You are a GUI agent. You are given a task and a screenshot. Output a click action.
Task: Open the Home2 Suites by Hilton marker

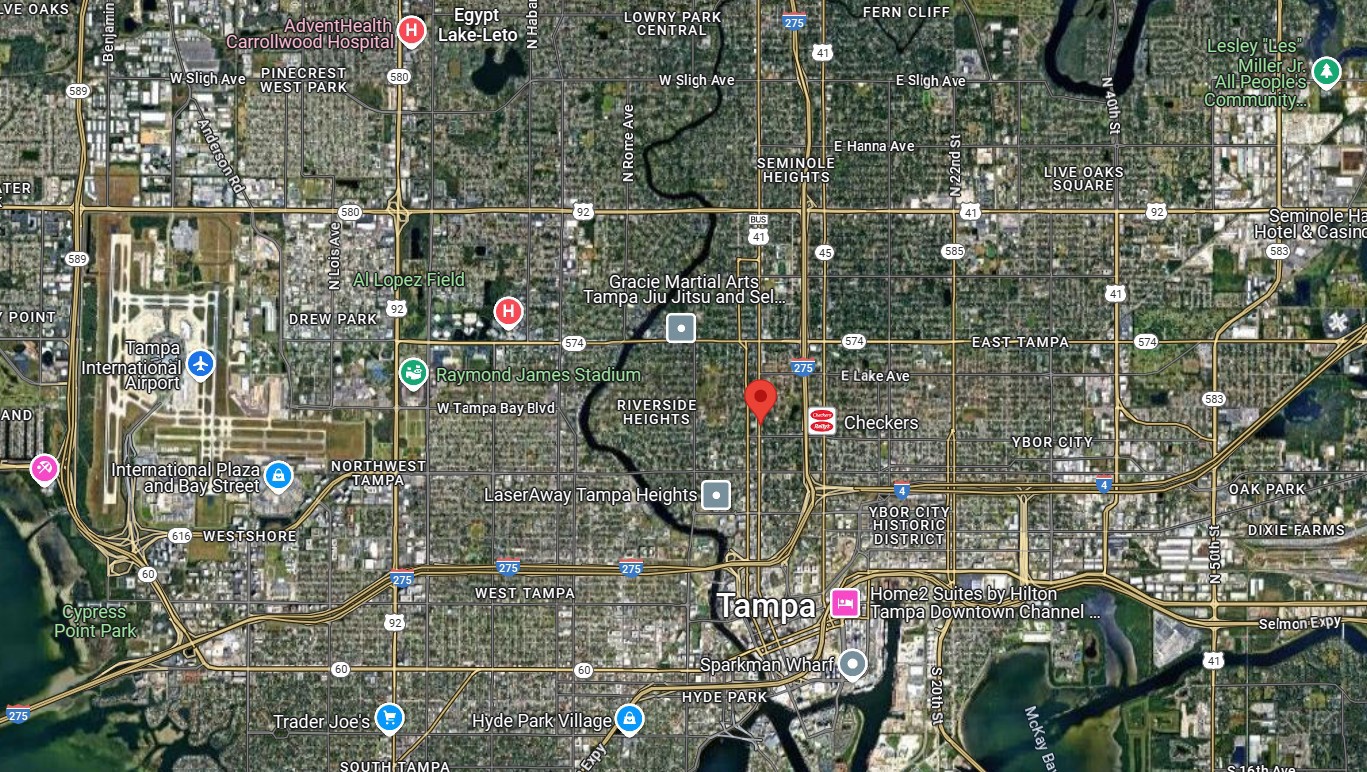[845, 603]
